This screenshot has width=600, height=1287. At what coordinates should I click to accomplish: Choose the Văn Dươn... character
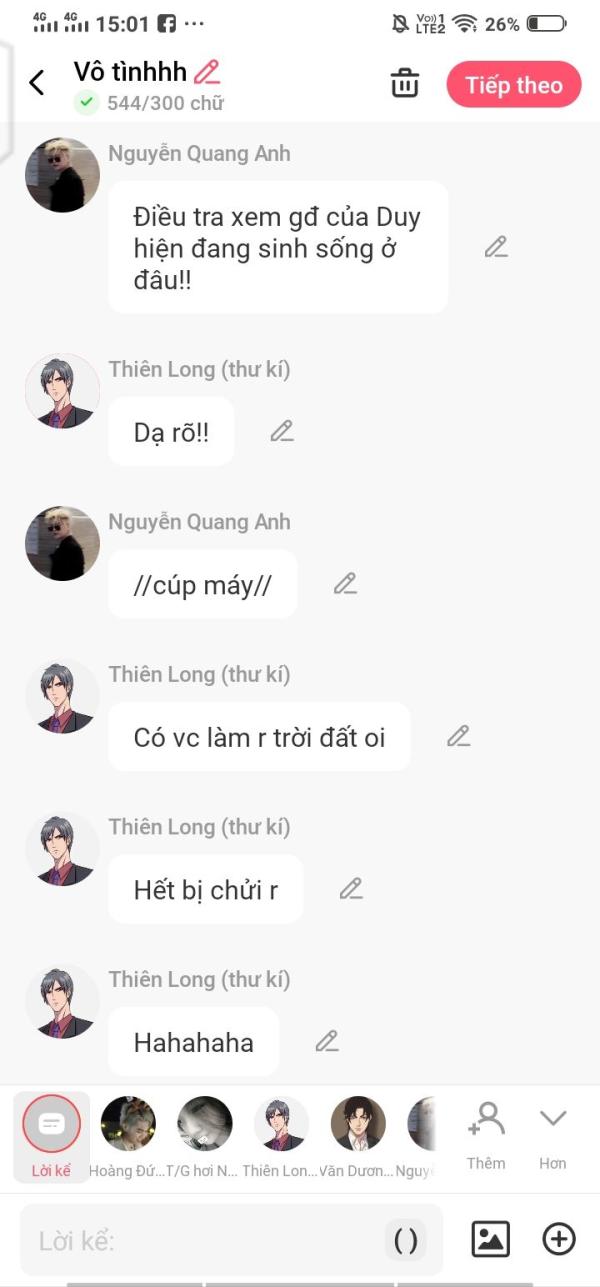(358, 1137)
